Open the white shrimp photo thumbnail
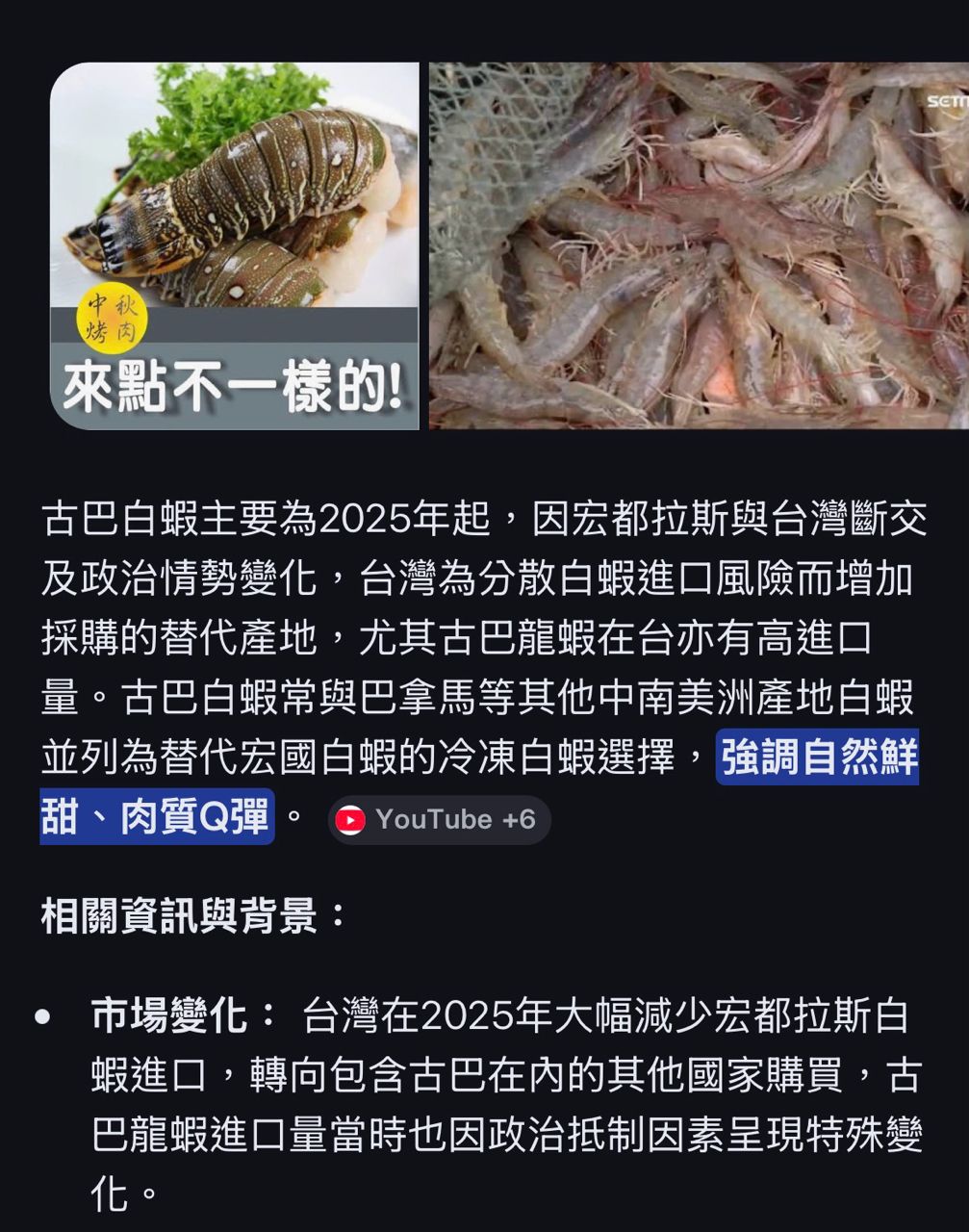This screenshot has height=1232, width=969. pos(698,245)
